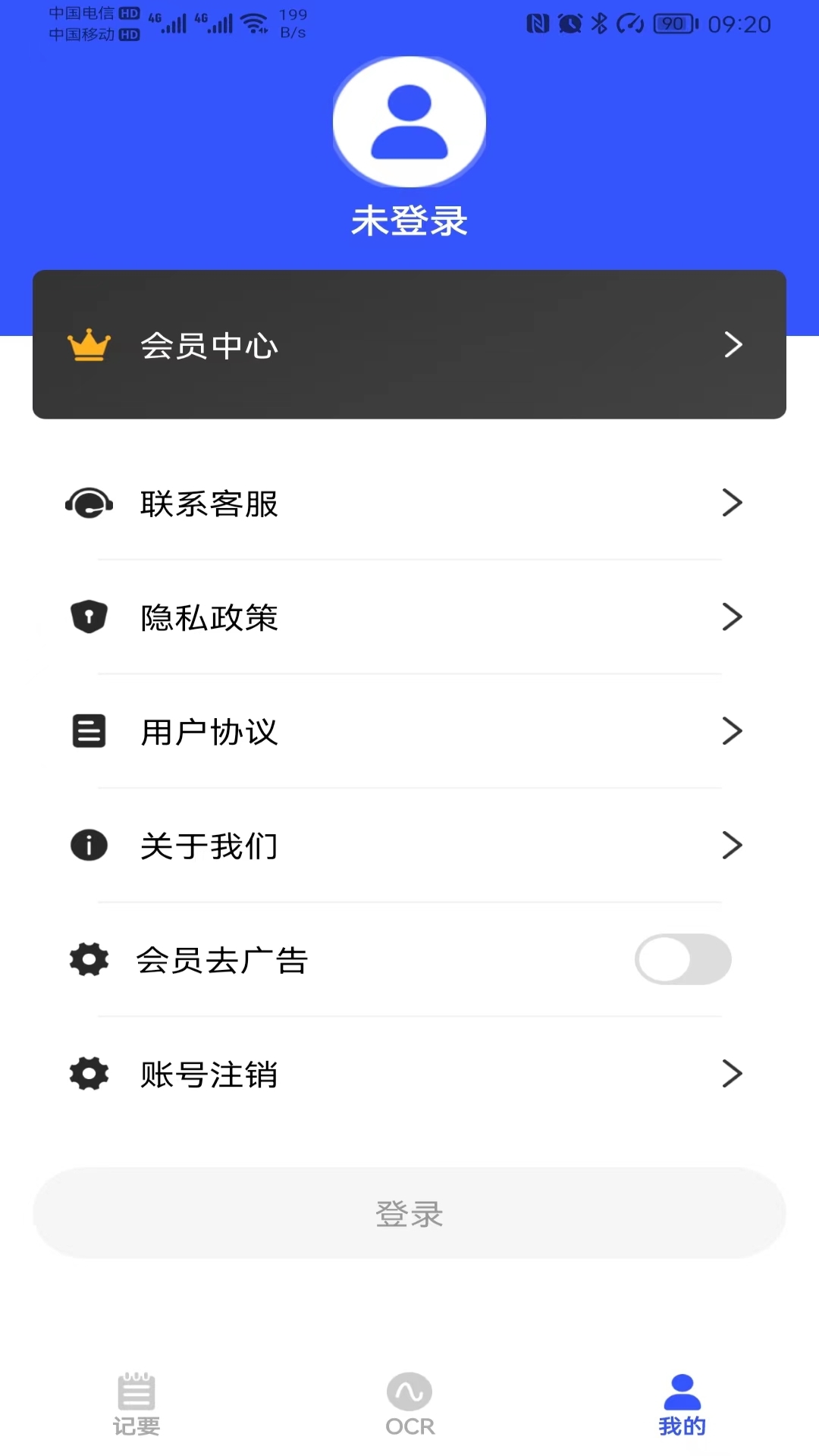Open the 隐私政策 page
Viewport: 819px width, 1456px height.
coord(208,617)
